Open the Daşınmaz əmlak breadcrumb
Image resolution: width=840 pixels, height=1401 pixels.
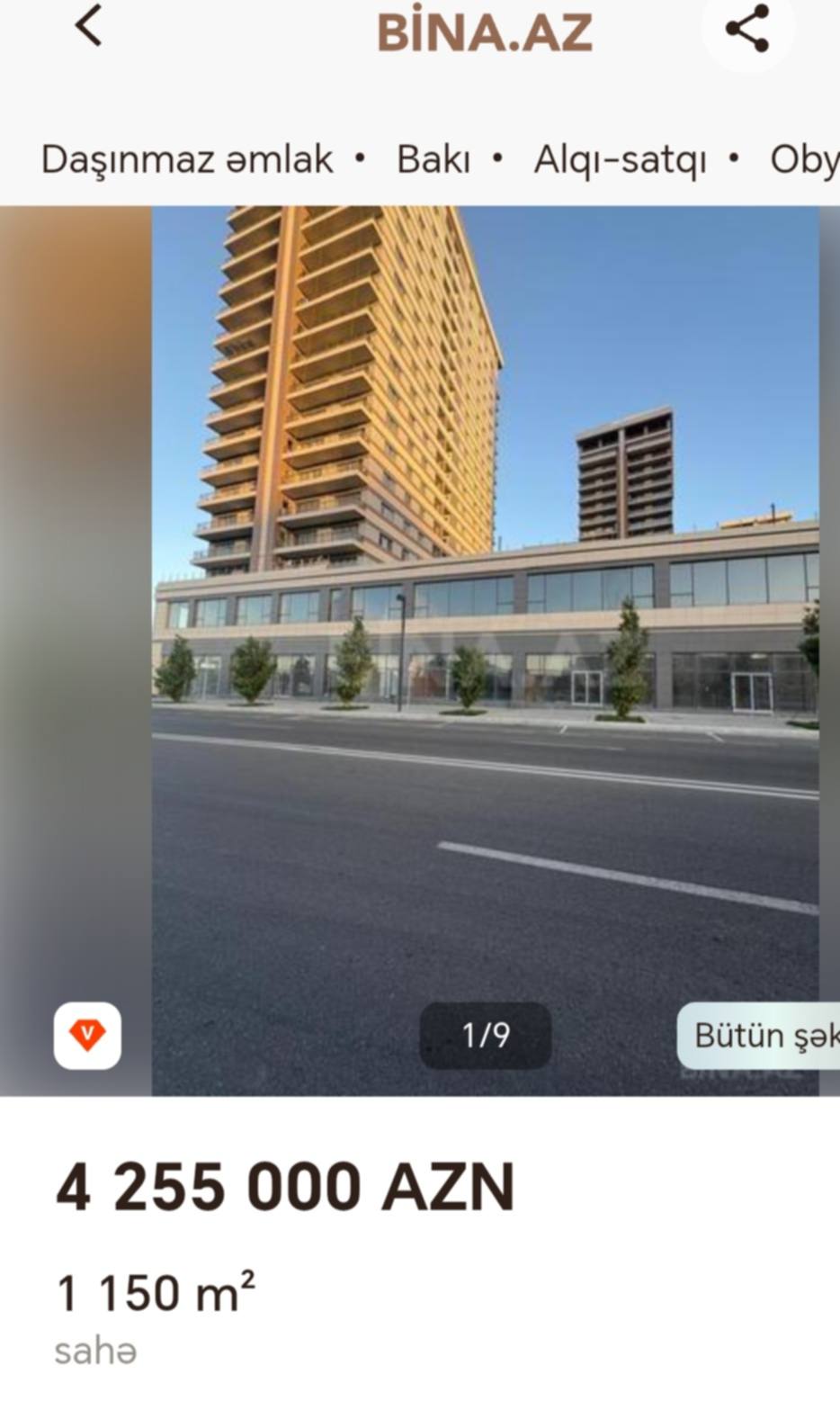click(x=187, y=160)
